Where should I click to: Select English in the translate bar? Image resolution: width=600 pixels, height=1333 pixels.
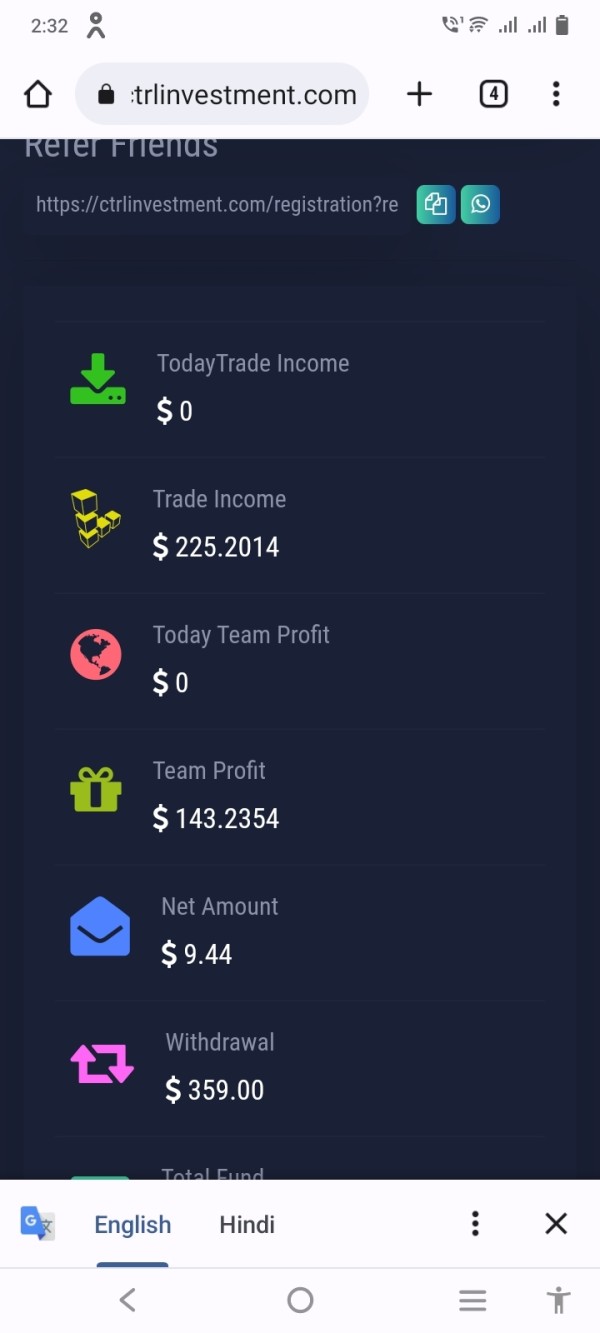[x=133, y=1224]
